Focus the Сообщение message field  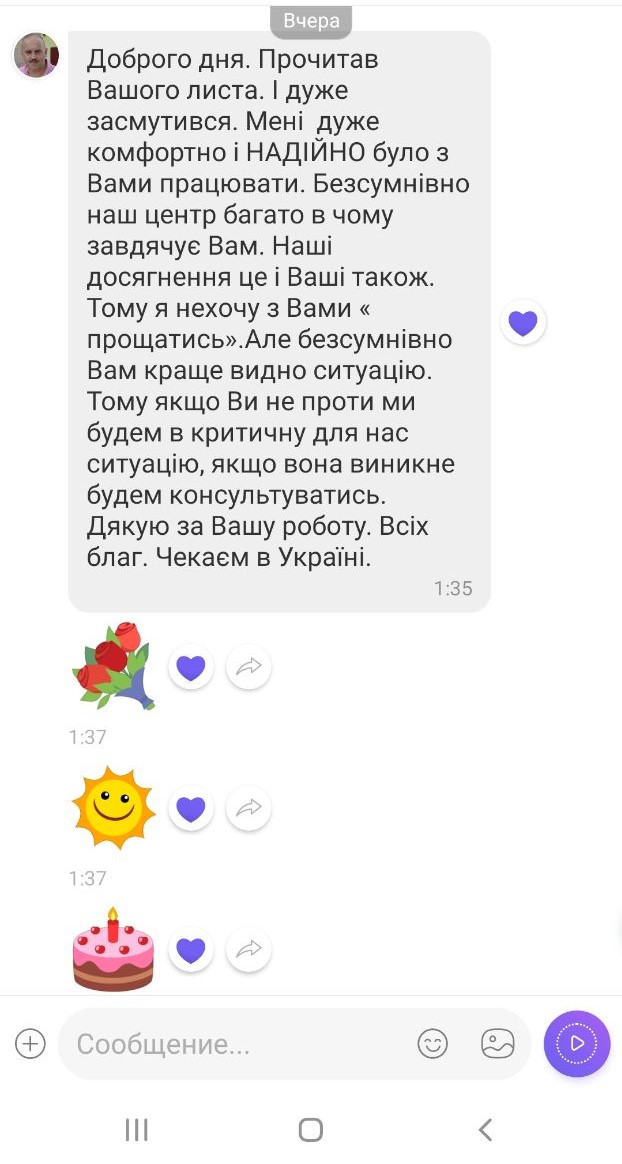[230, 1045]
